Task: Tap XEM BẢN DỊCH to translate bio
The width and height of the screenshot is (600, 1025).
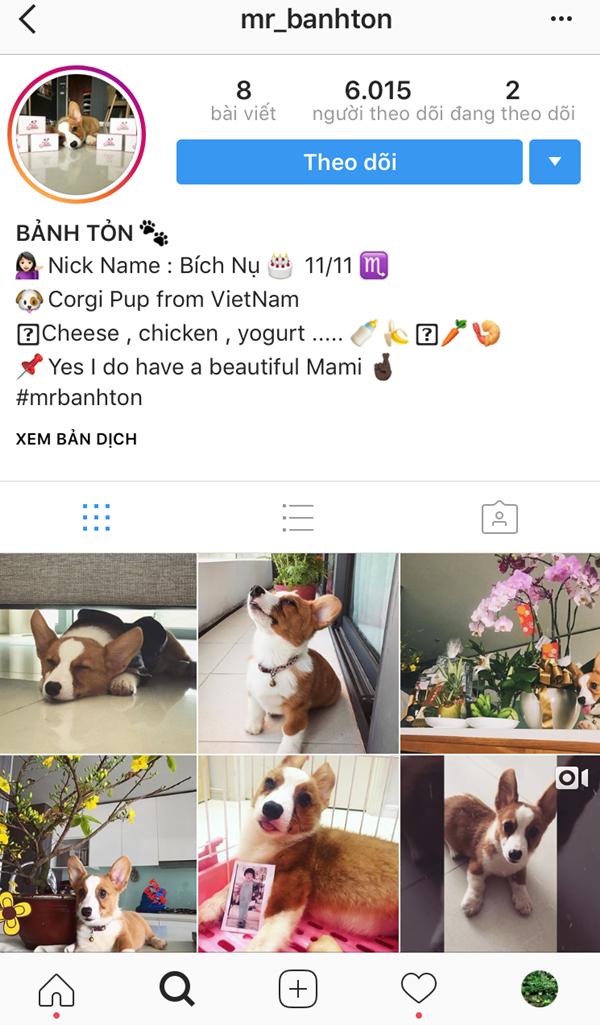Action: click(x=76, y=439)
